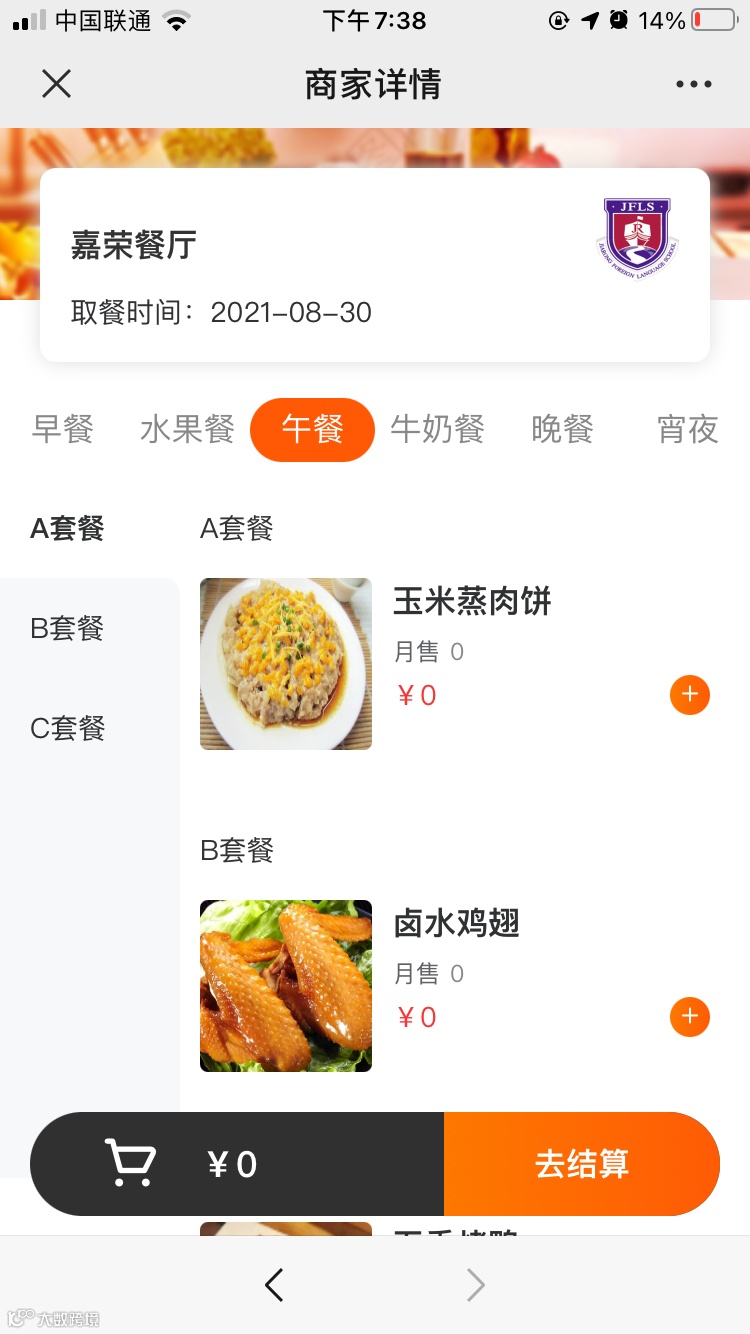Add 卤水鸡翅 to the cart
The image size is (750, 1334).
689,1017
